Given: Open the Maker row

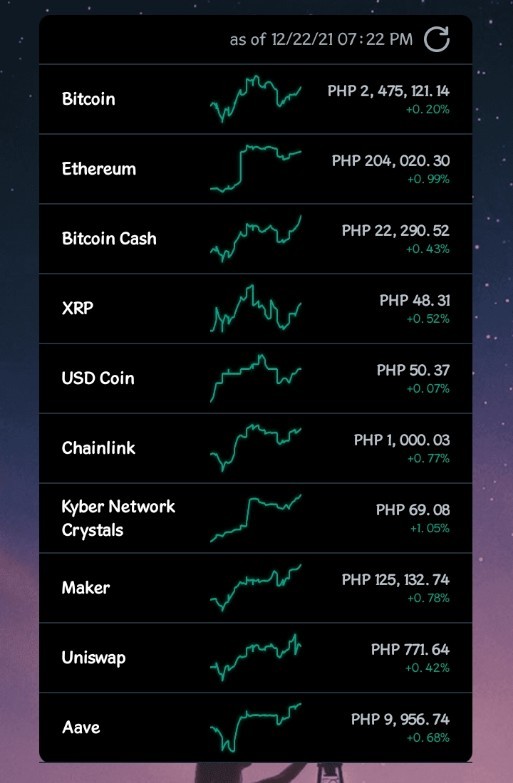Looking at the screenshot, I should [256, 588].
